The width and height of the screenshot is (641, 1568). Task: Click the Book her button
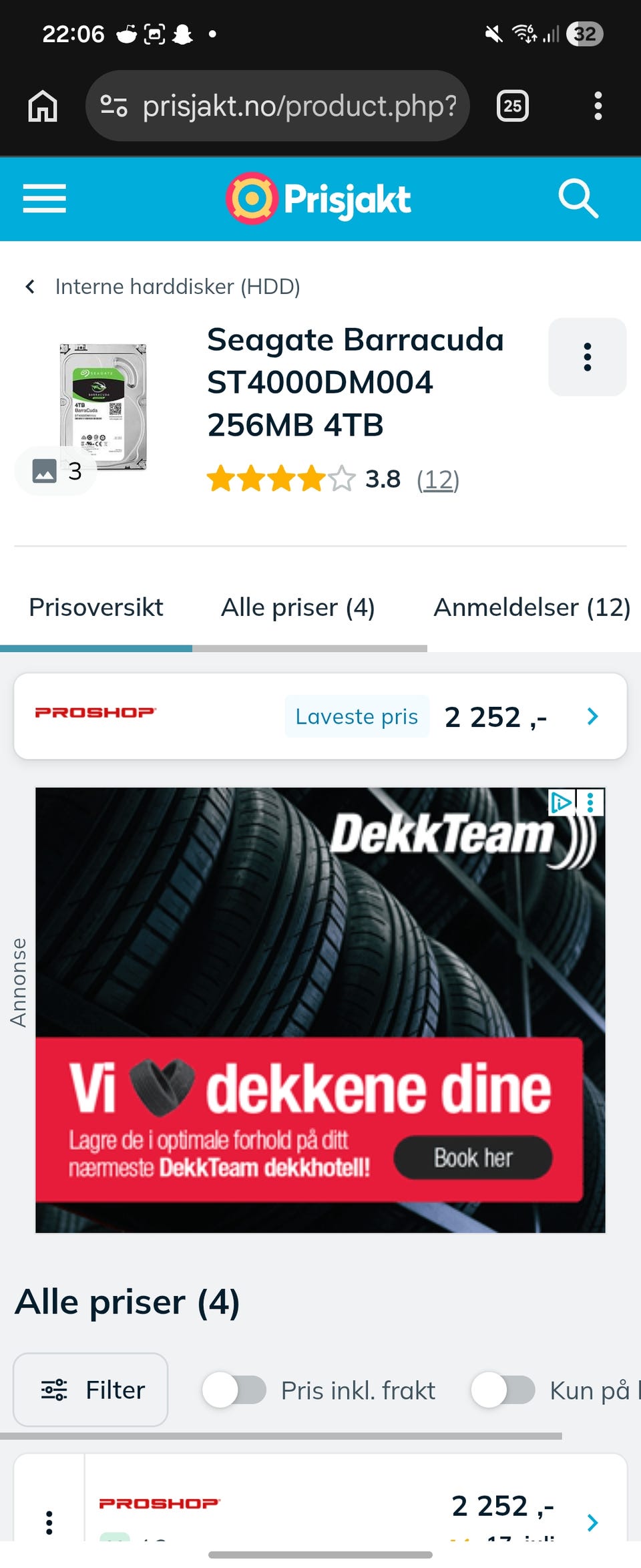(472, 1158)
